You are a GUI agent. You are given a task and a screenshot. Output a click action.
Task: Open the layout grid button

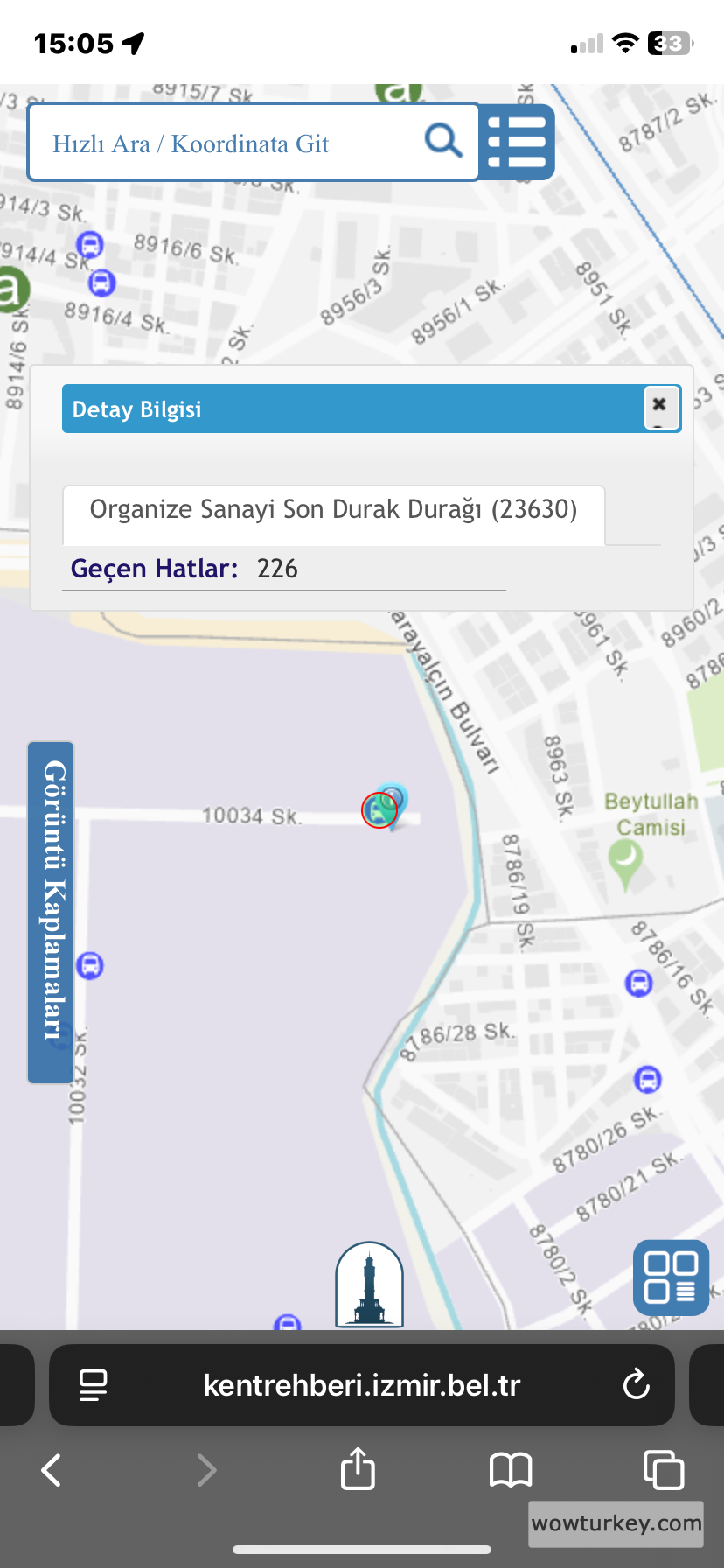[671, 1277]
